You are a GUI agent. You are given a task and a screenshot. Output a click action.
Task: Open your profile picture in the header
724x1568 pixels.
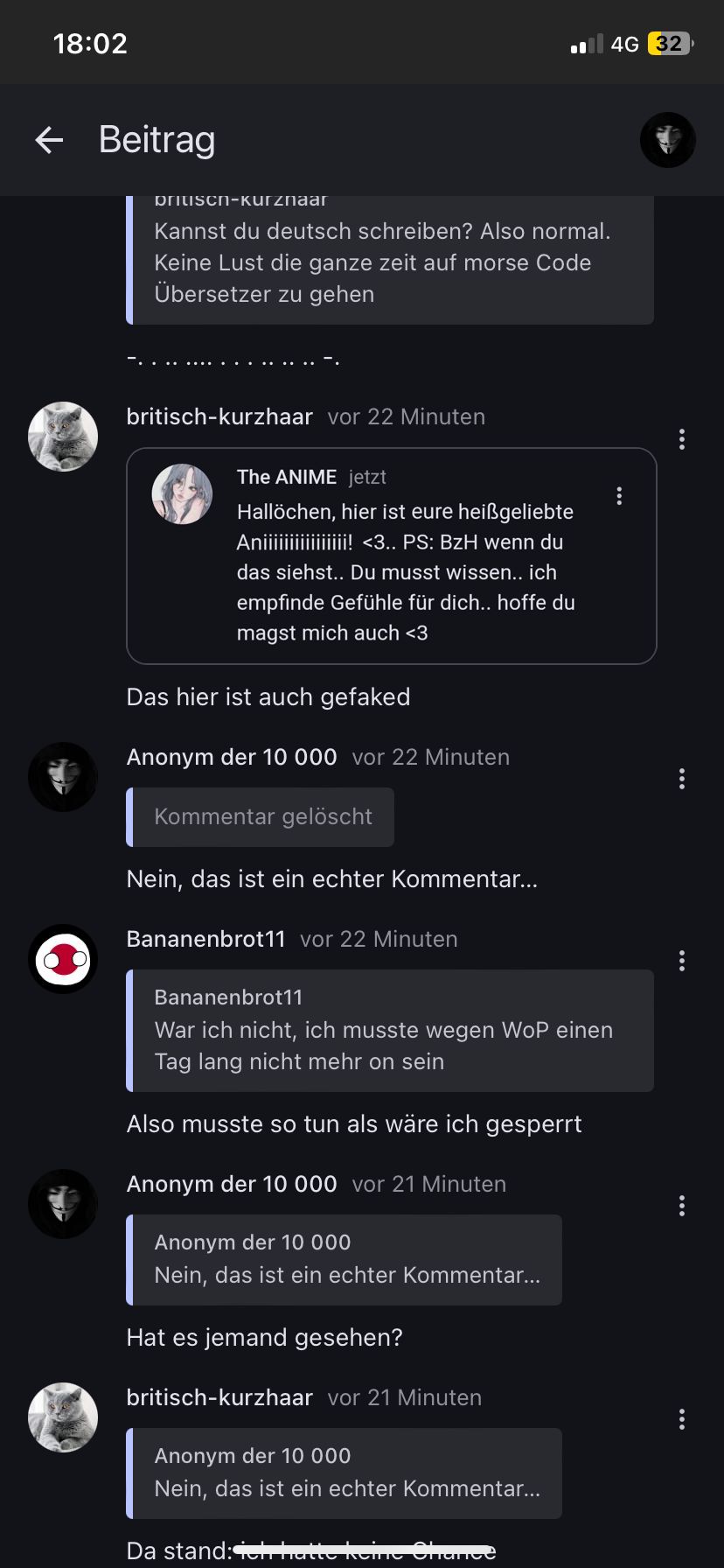pyautogui.click(x=667, y=140)
